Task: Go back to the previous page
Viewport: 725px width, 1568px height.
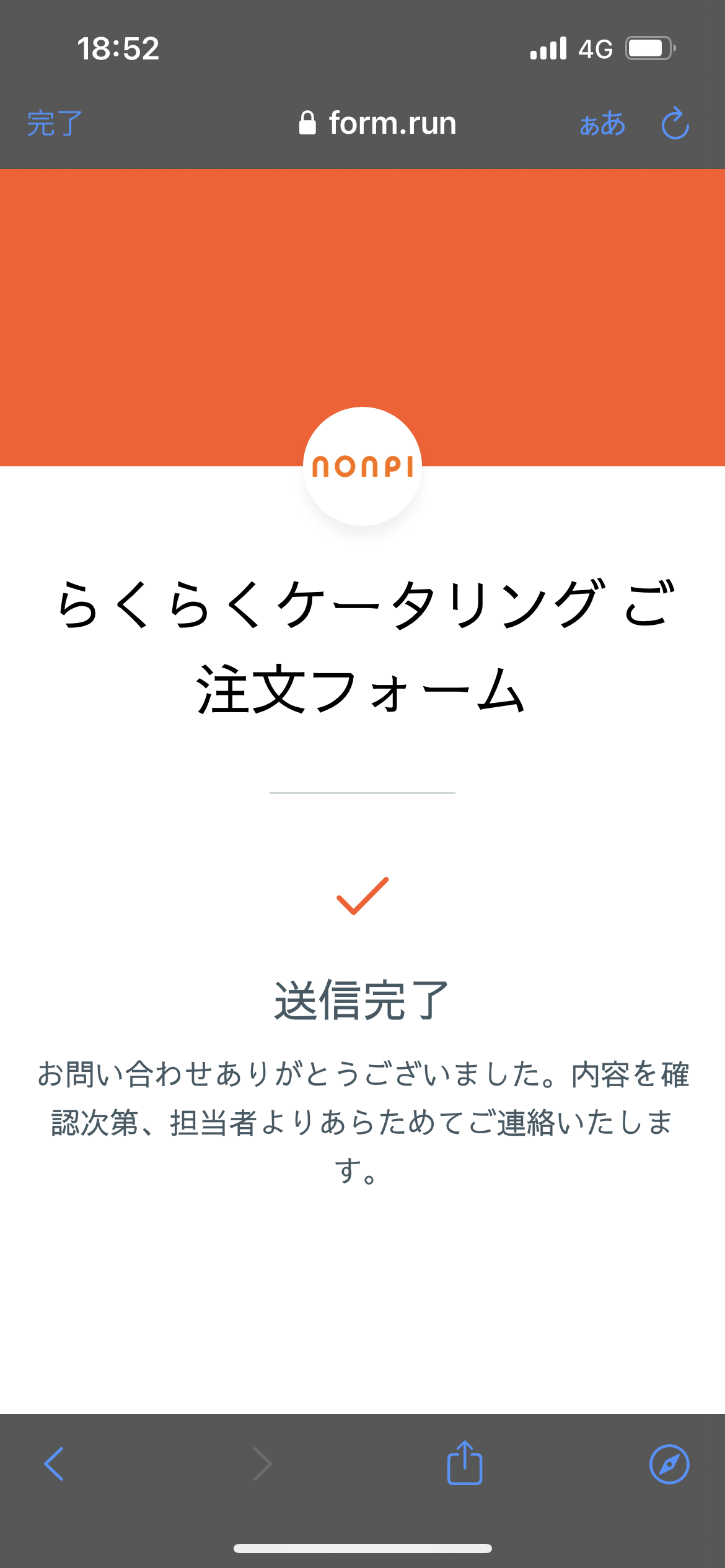Action: (x=54, y=1464)
